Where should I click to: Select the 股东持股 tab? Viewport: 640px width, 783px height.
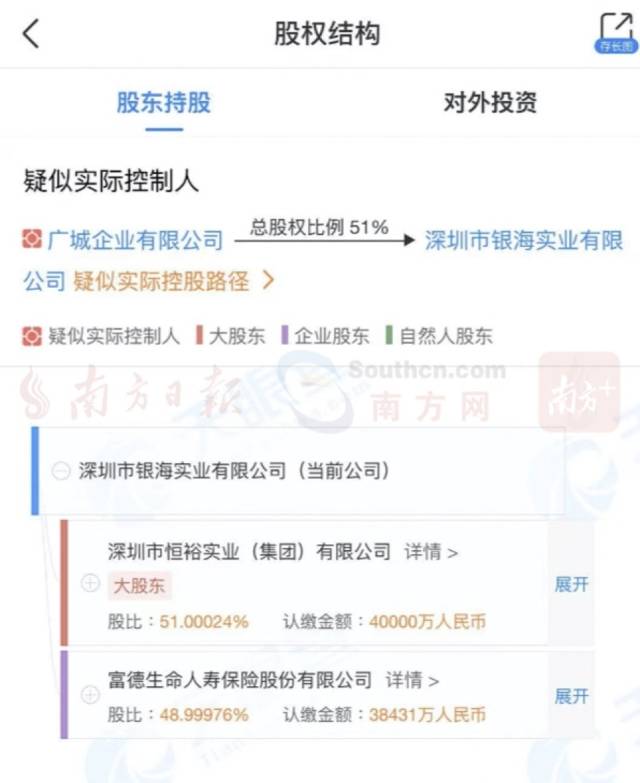163,102
